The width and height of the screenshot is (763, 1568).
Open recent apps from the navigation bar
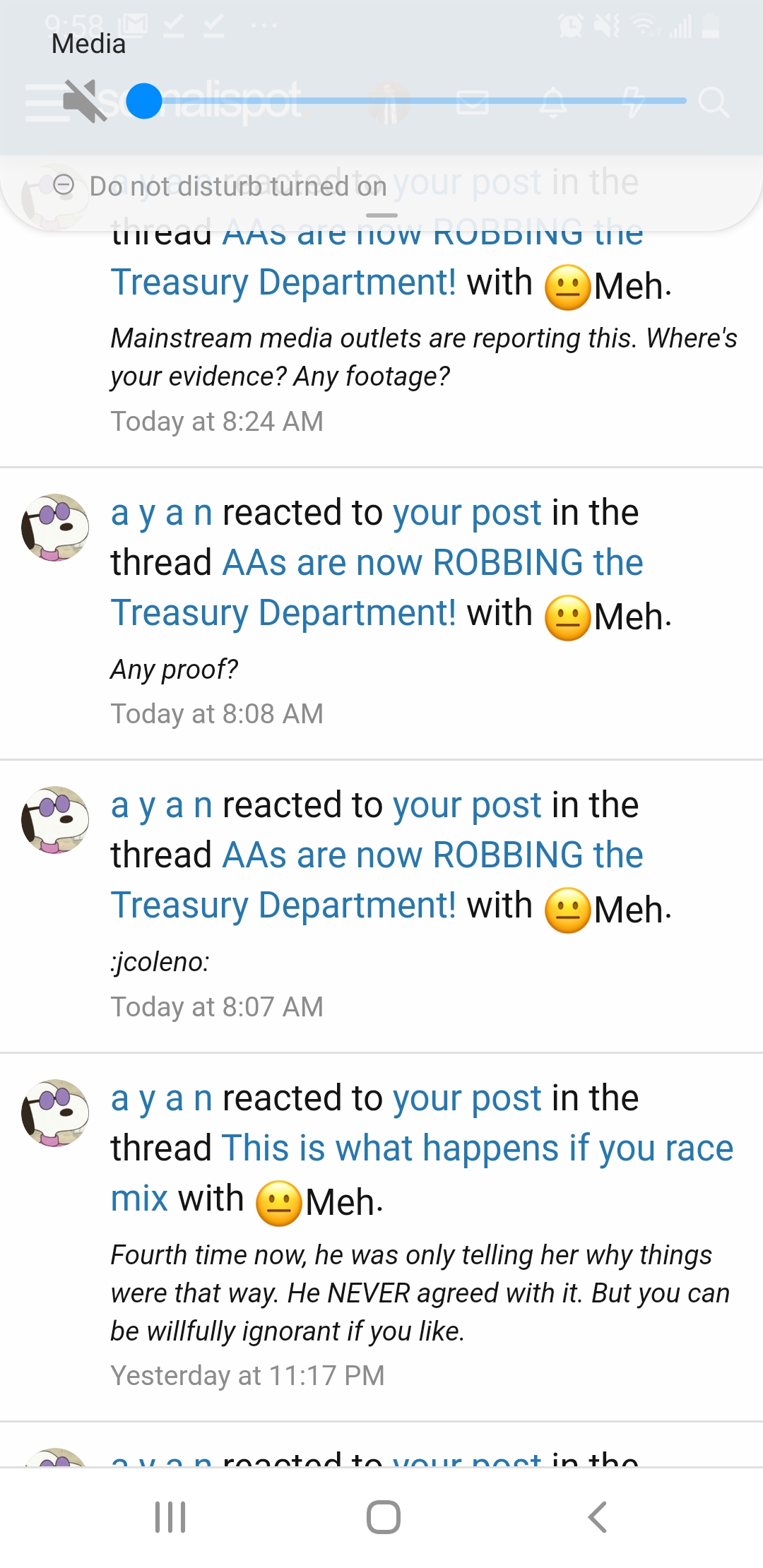[x=170, y=1516]
